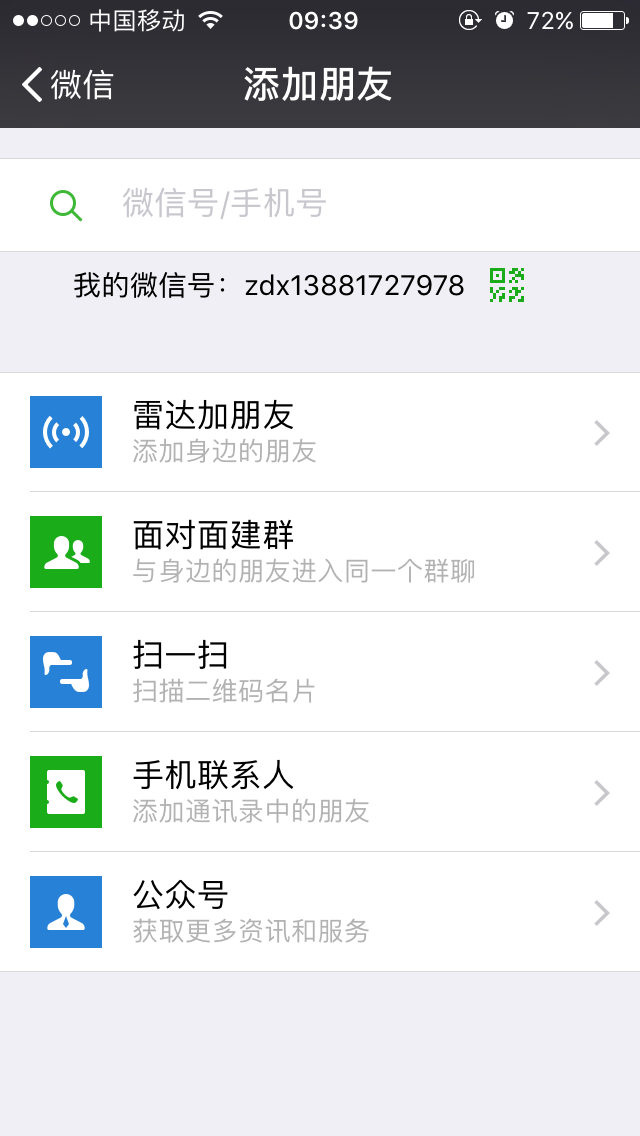The image size is (640, 1136).
Task: Open 雷达加朋友
Action: click(320, 433)
